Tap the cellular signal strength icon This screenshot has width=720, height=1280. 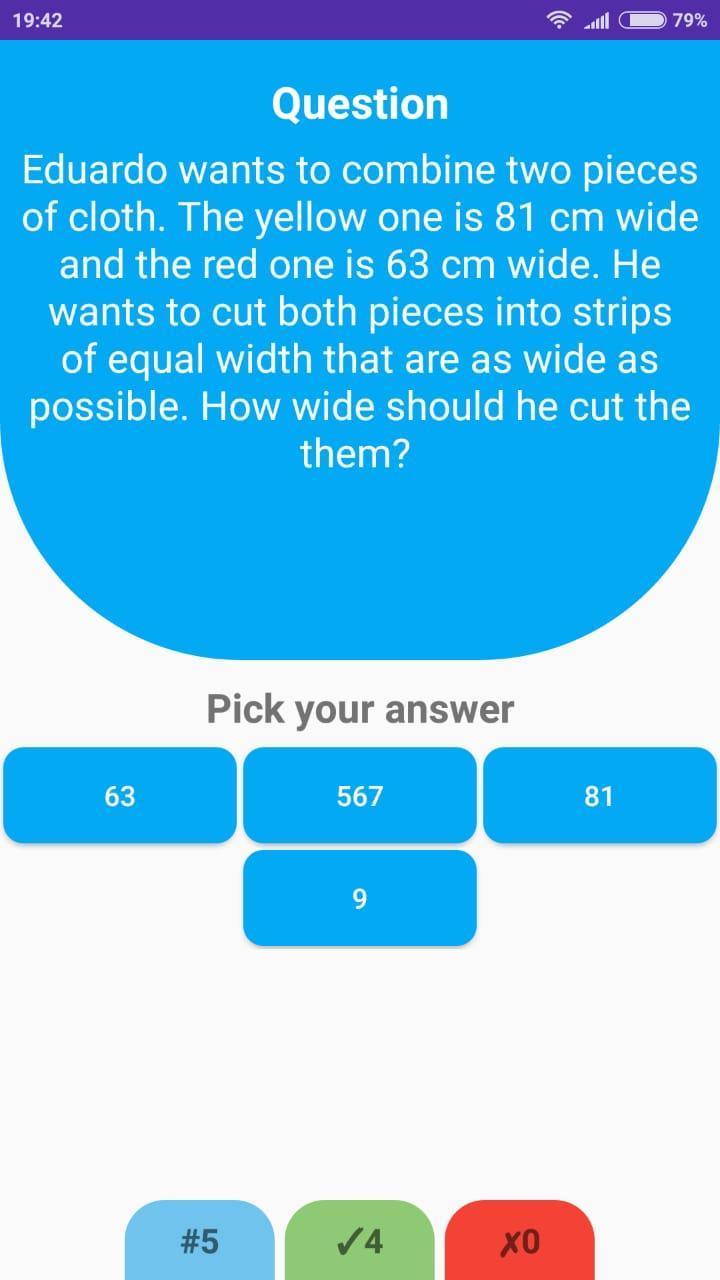pyautogui.click(x=597, y=19)
